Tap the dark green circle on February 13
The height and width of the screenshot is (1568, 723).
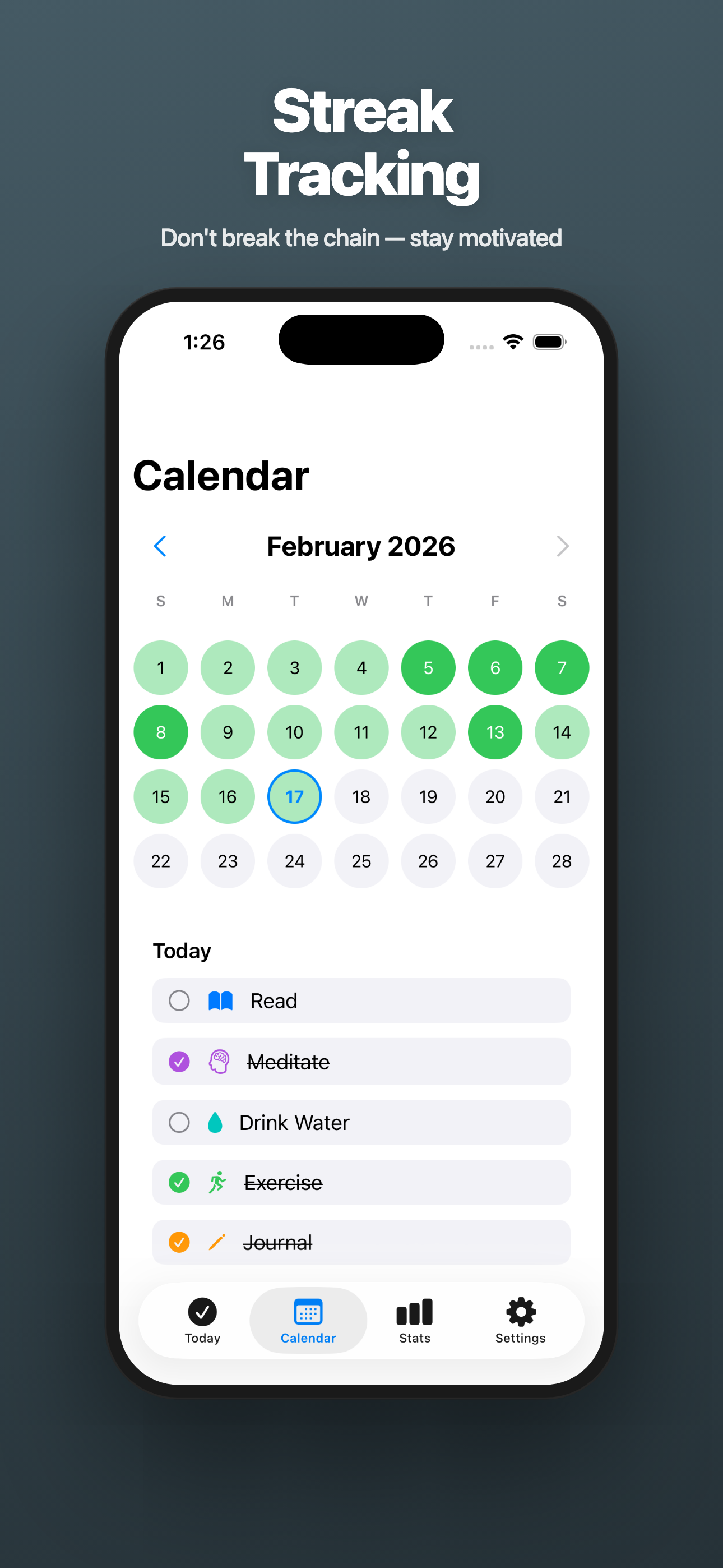(495, 732)
